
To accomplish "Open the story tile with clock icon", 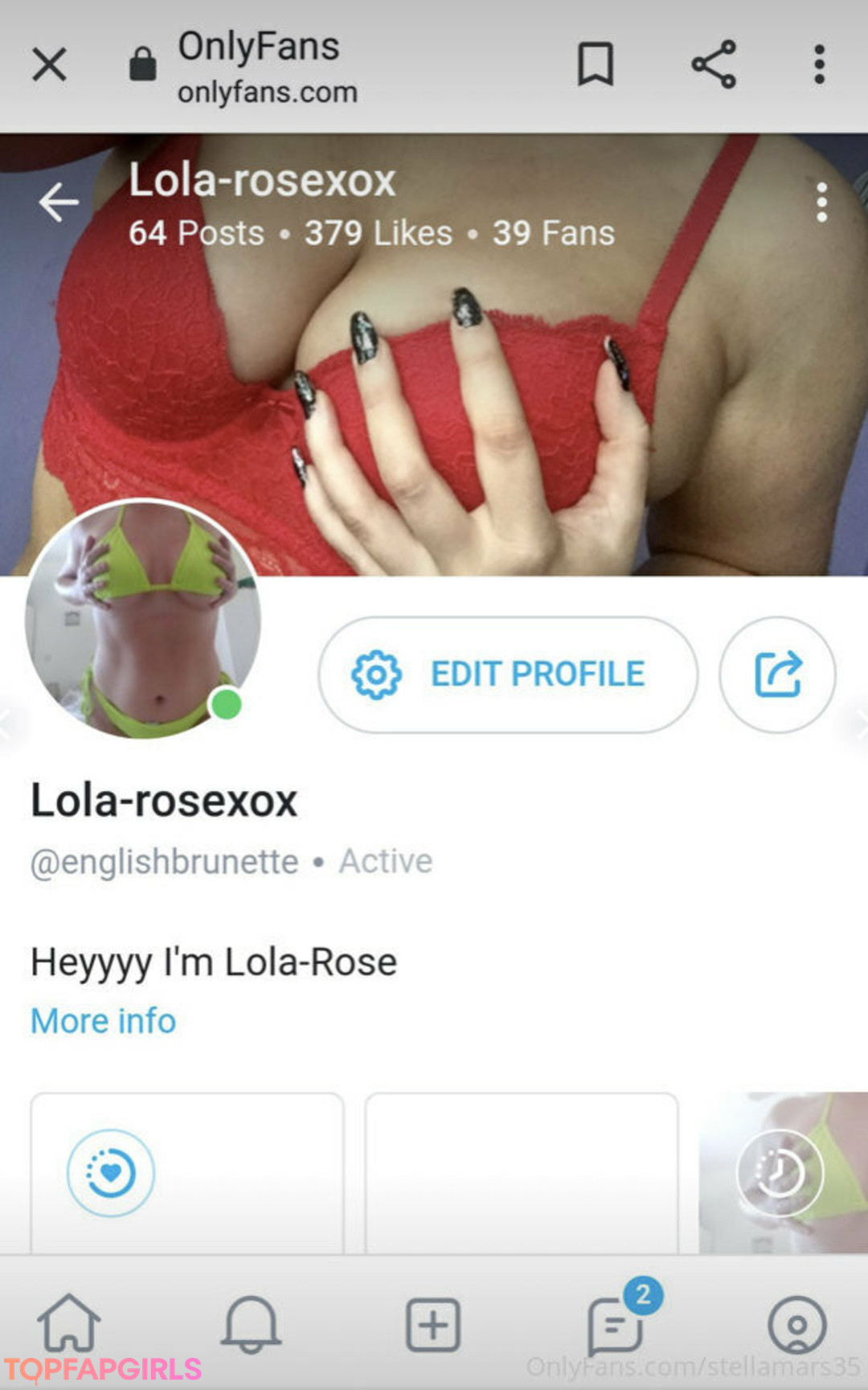I will pyautogui.click(x=781, y=1173).
